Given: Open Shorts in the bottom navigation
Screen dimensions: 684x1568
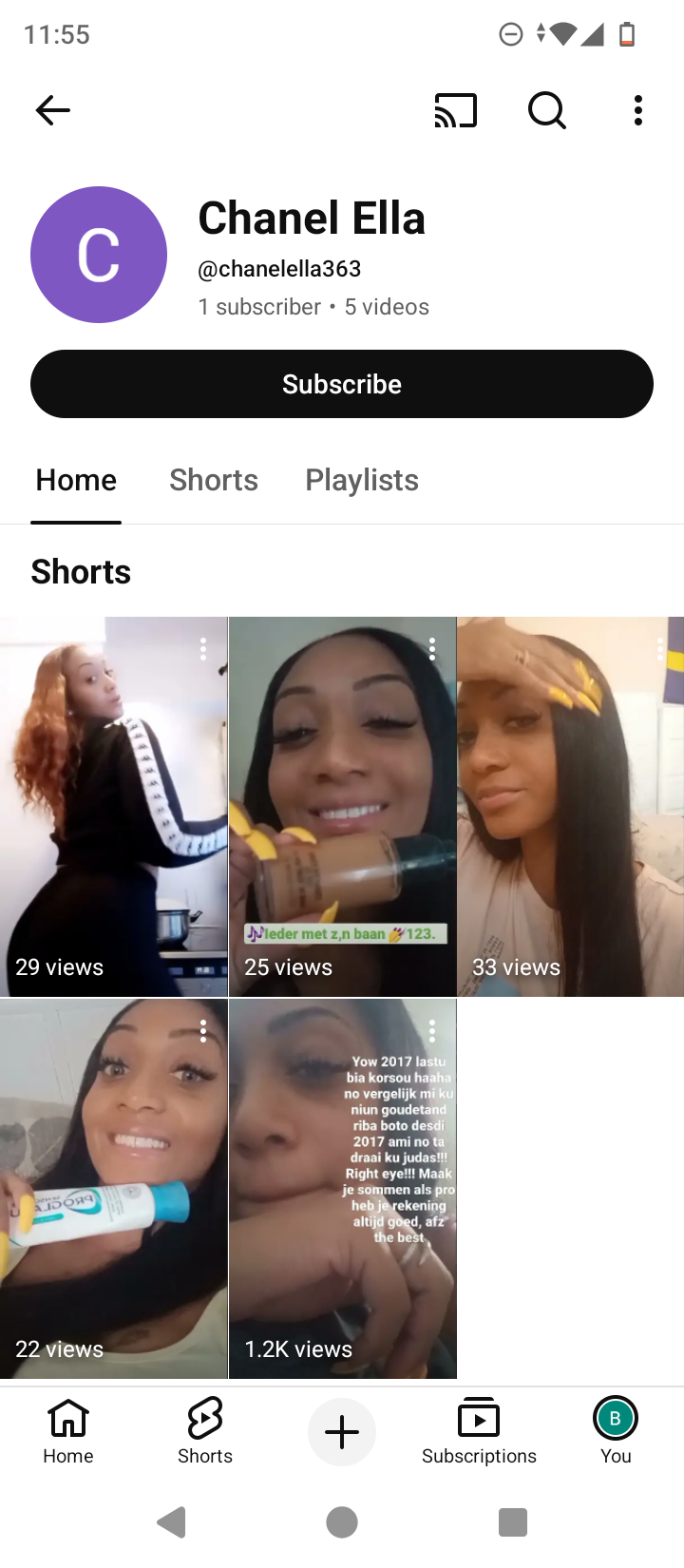Looking at the screenshot, I should [x=205, y=1431].
